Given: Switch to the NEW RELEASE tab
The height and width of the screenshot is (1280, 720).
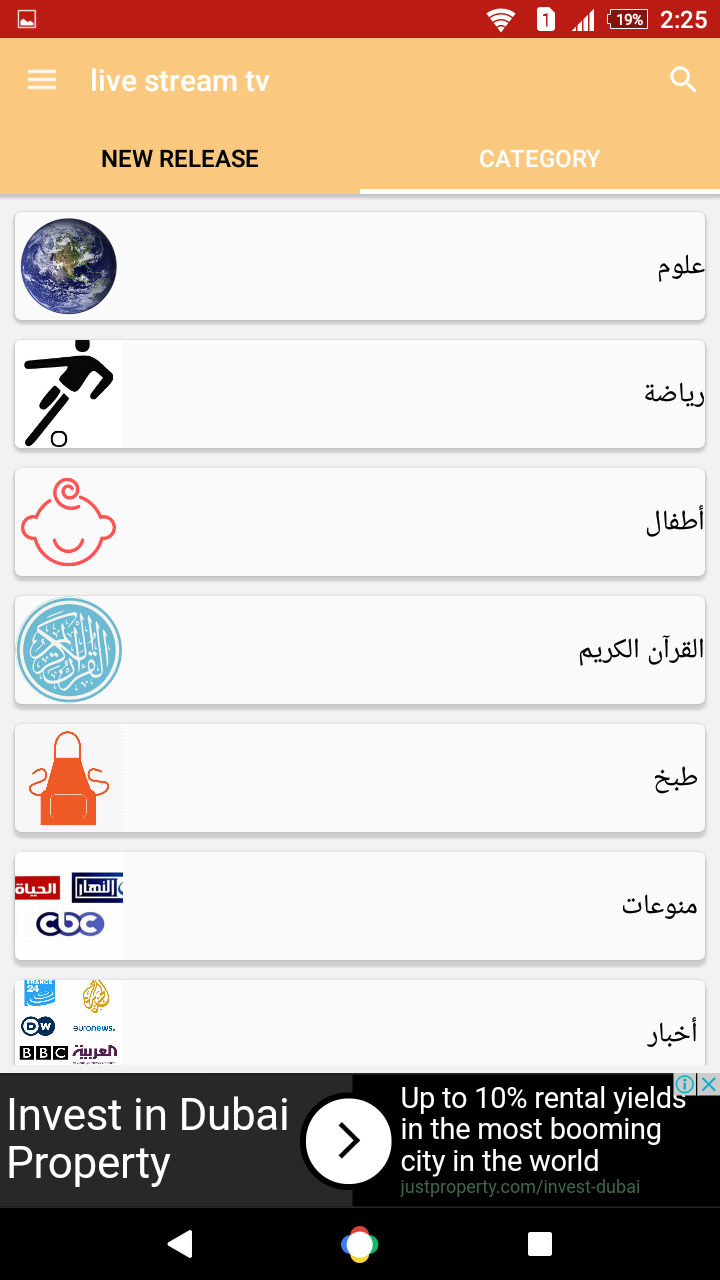Looking at the screenshot, I should pyautogui.click(x=180, y=159).
